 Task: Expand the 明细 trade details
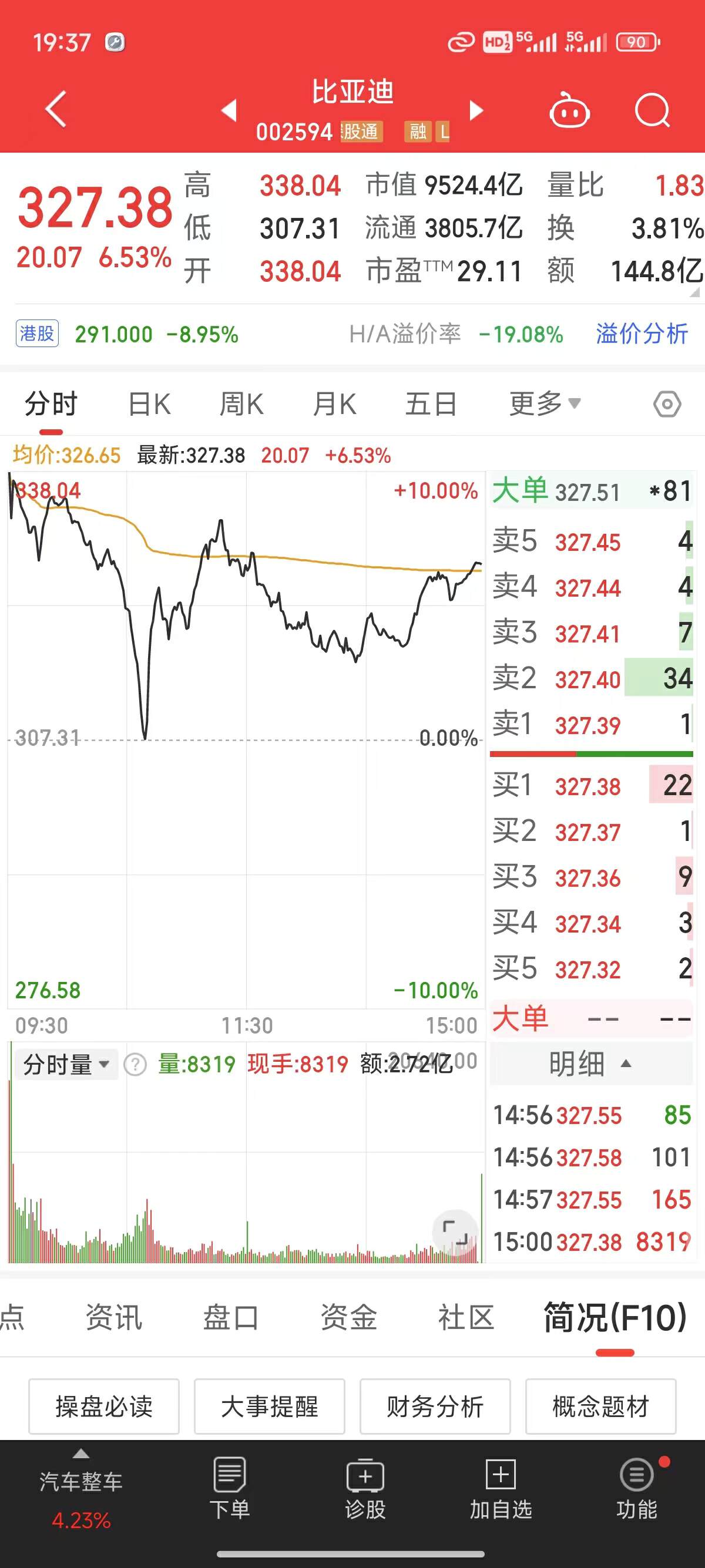[590, 1064]
